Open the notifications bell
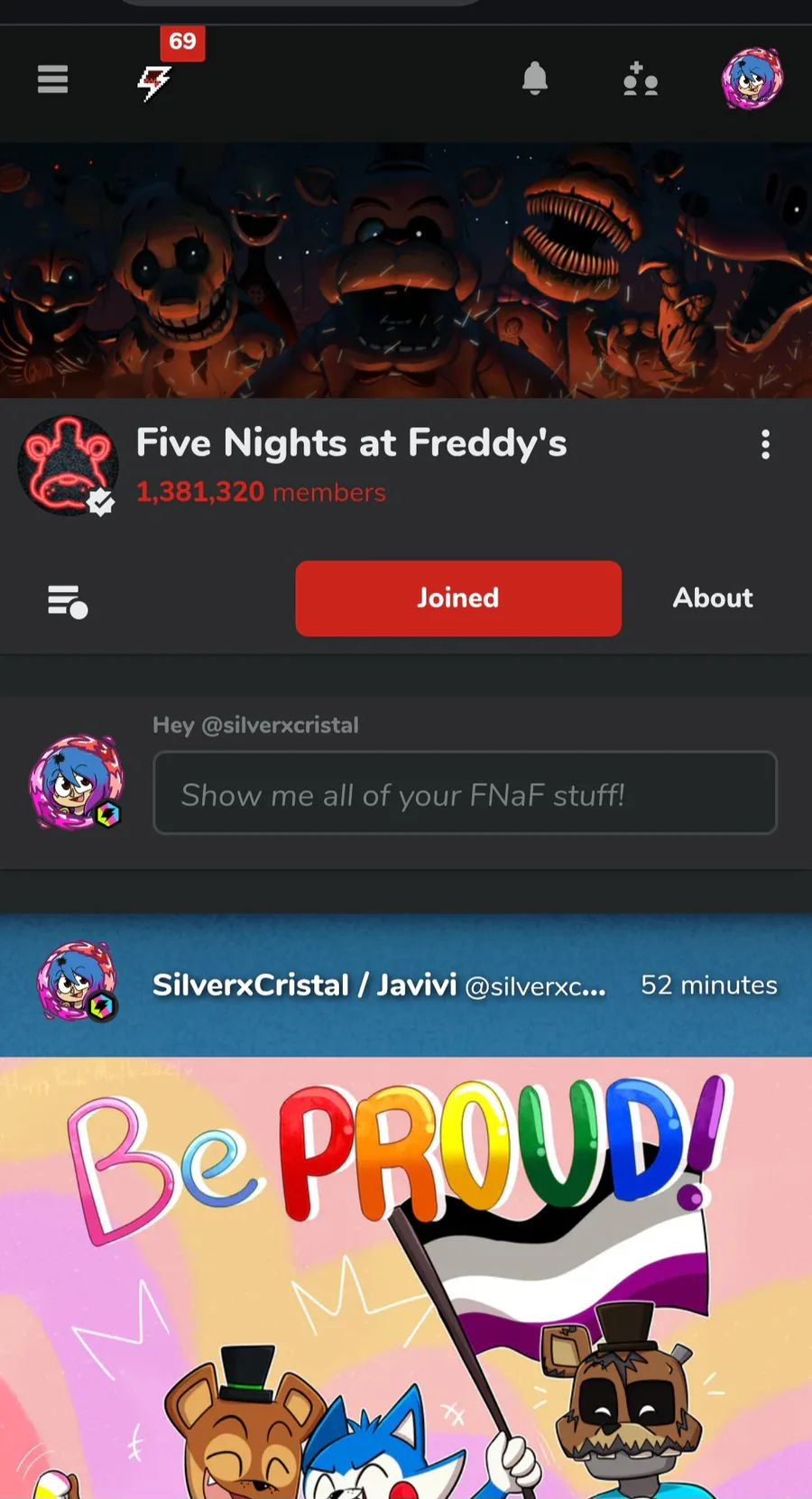This screenshot has width=812, height=1499. tap(535, 79)
